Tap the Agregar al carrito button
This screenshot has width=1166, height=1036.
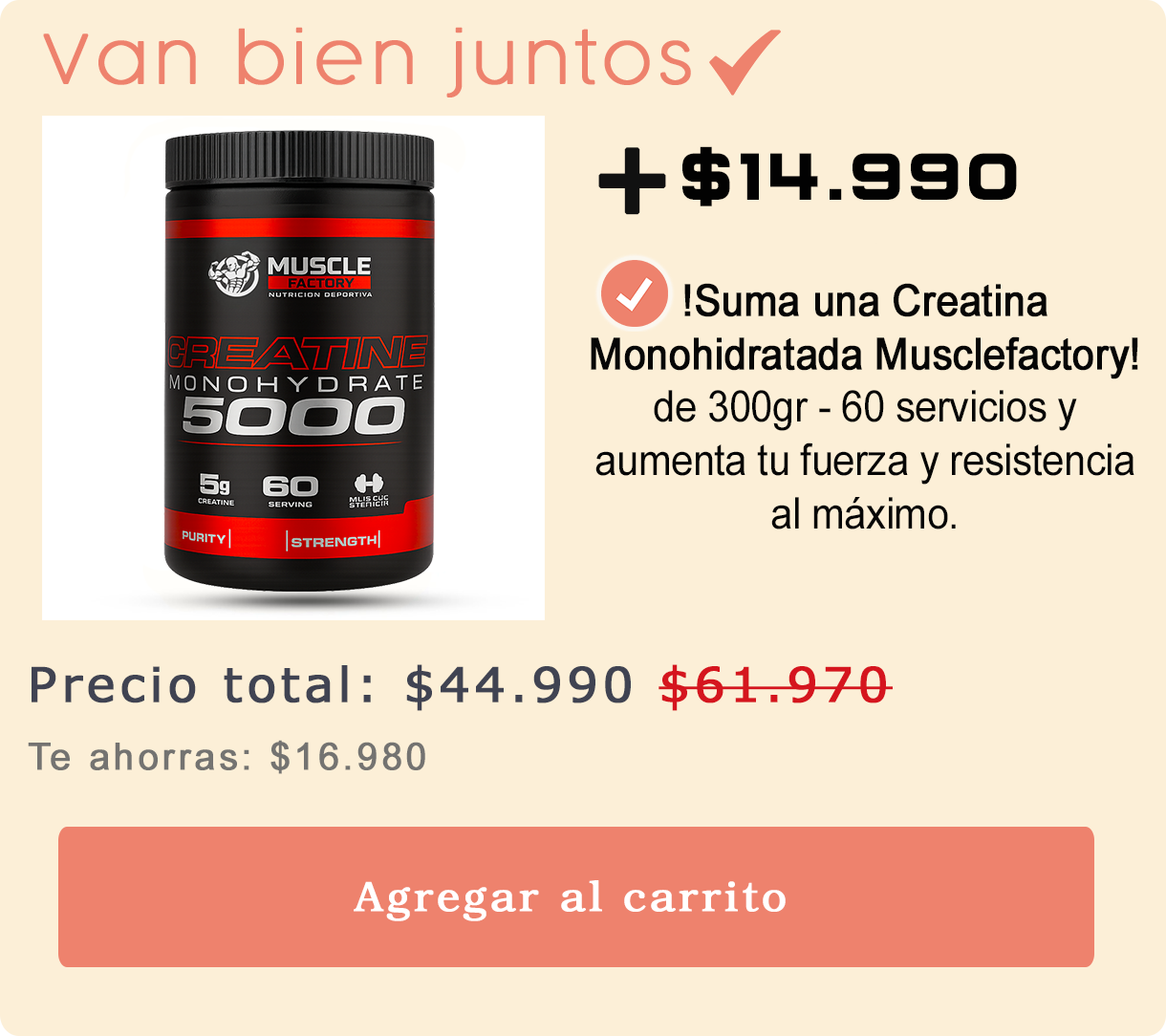(575, 896)
